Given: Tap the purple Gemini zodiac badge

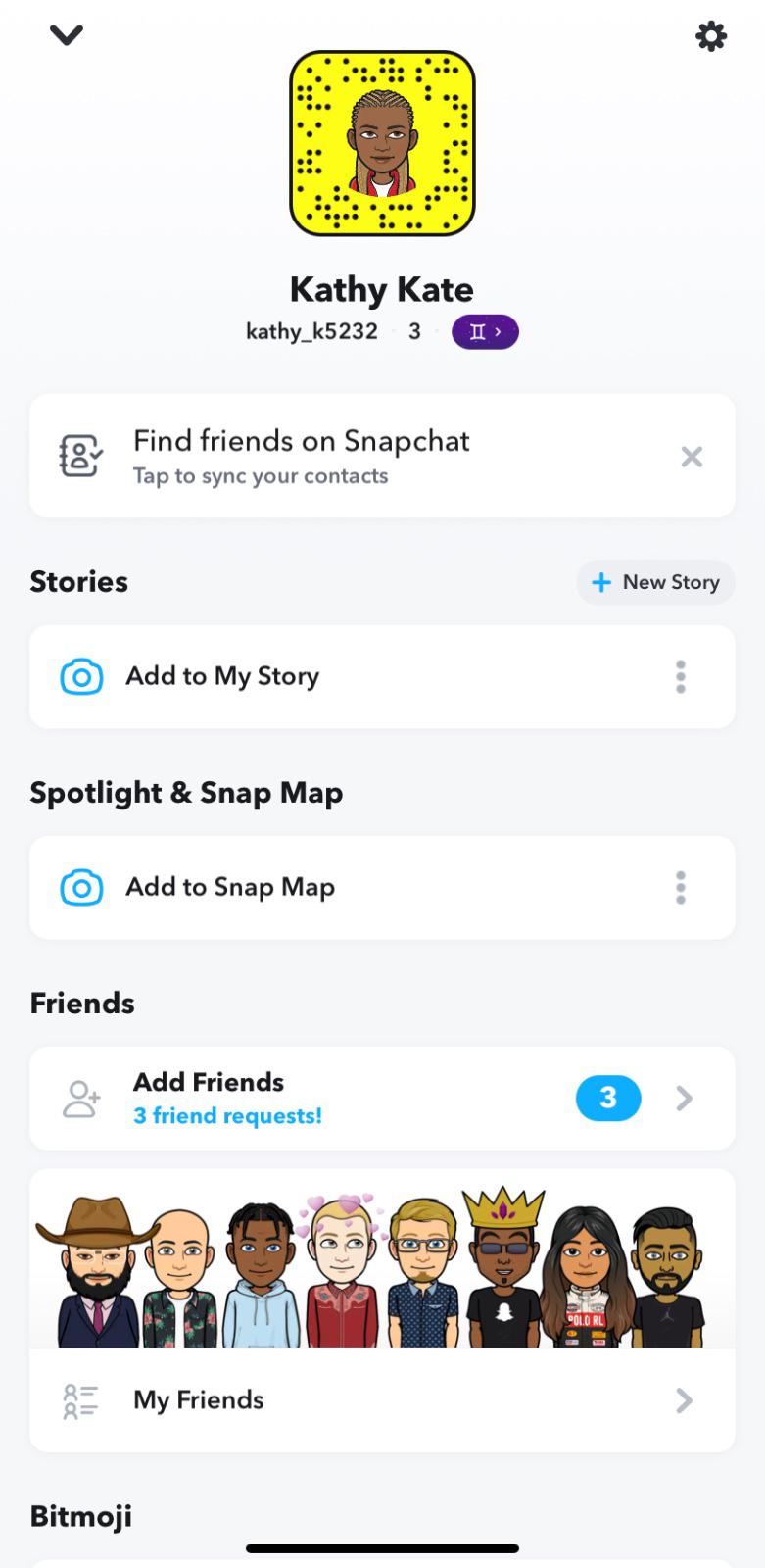Looking at the screenshot, I should (485, 332).
